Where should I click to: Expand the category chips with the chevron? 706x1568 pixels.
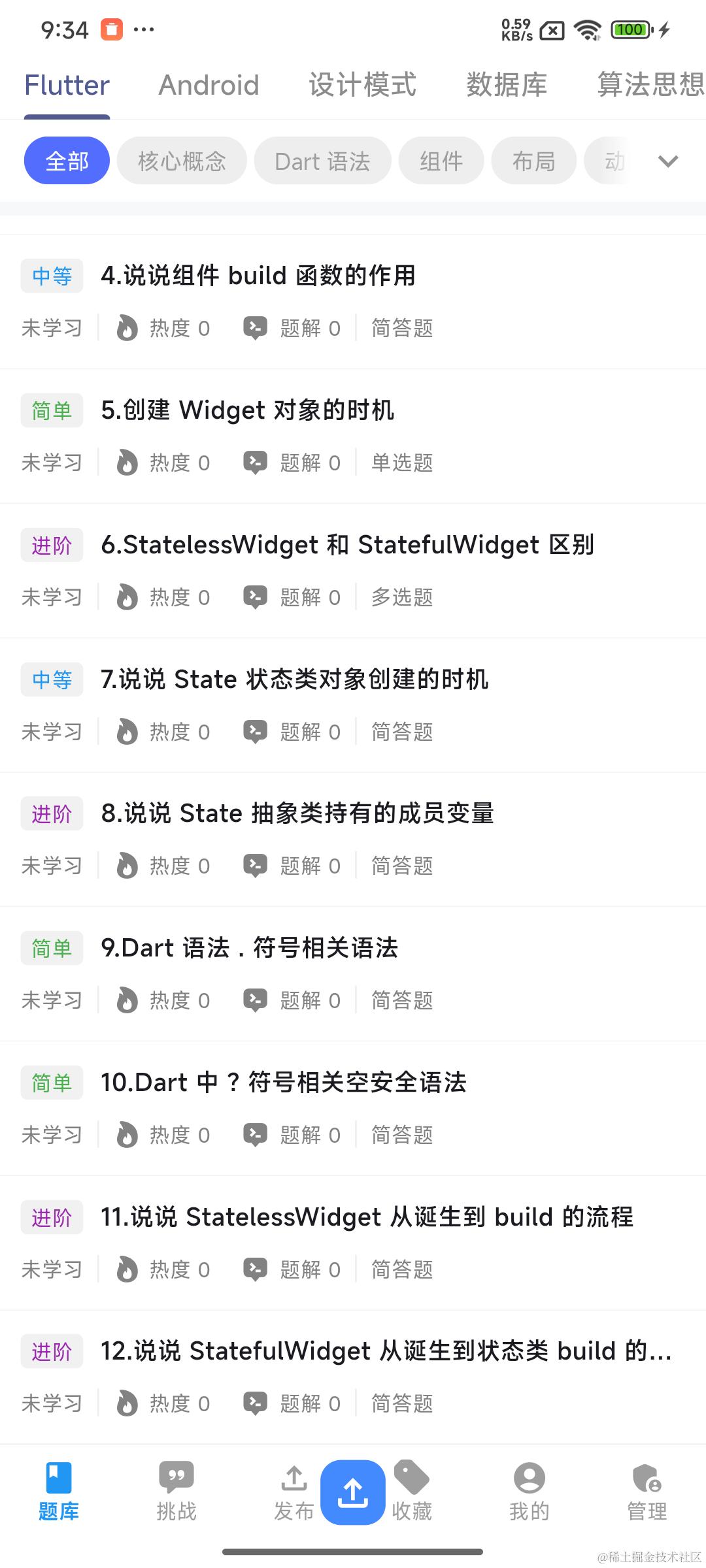coord(667,161)
